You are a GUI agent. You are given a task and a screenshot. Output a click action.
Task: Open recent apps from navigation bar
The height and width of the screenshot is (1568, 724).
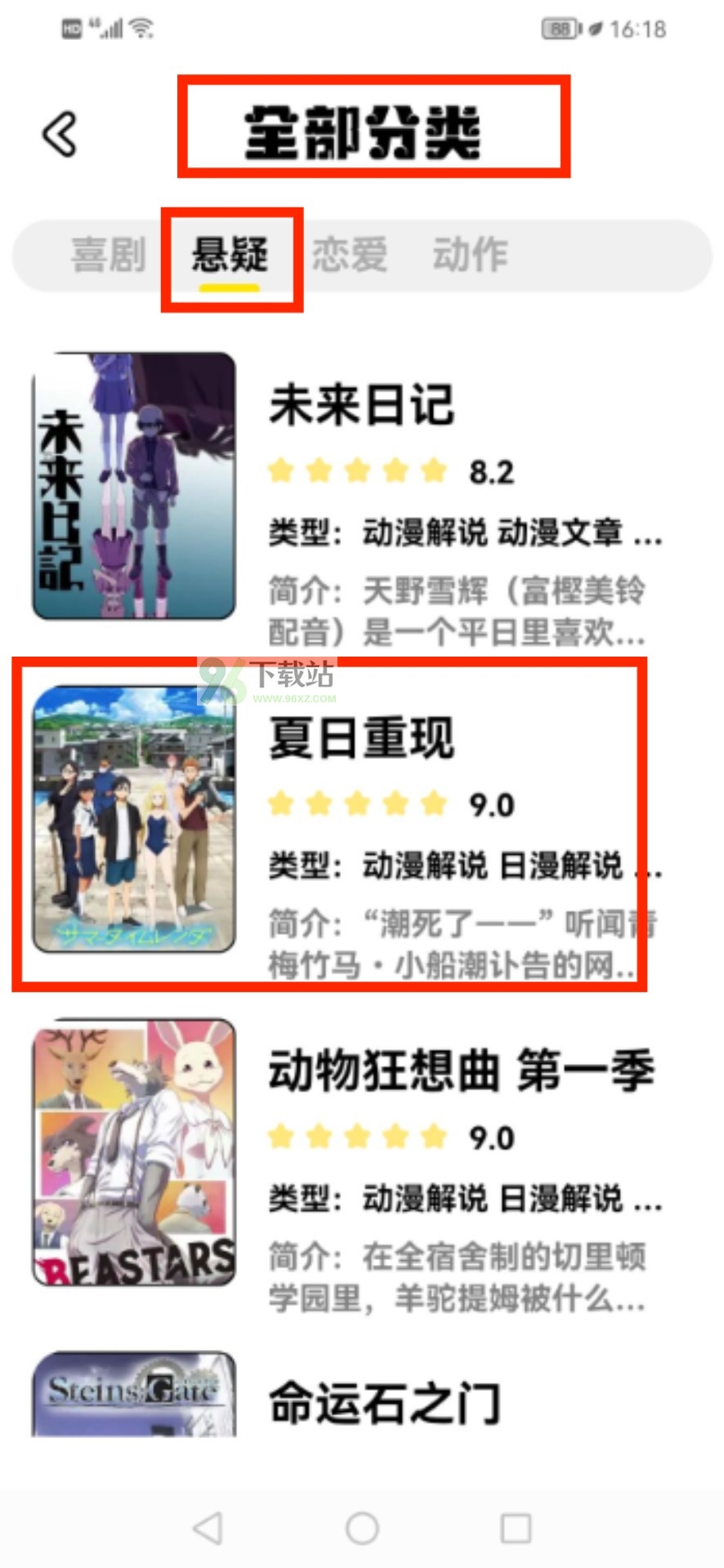[x=516, y=1528]
